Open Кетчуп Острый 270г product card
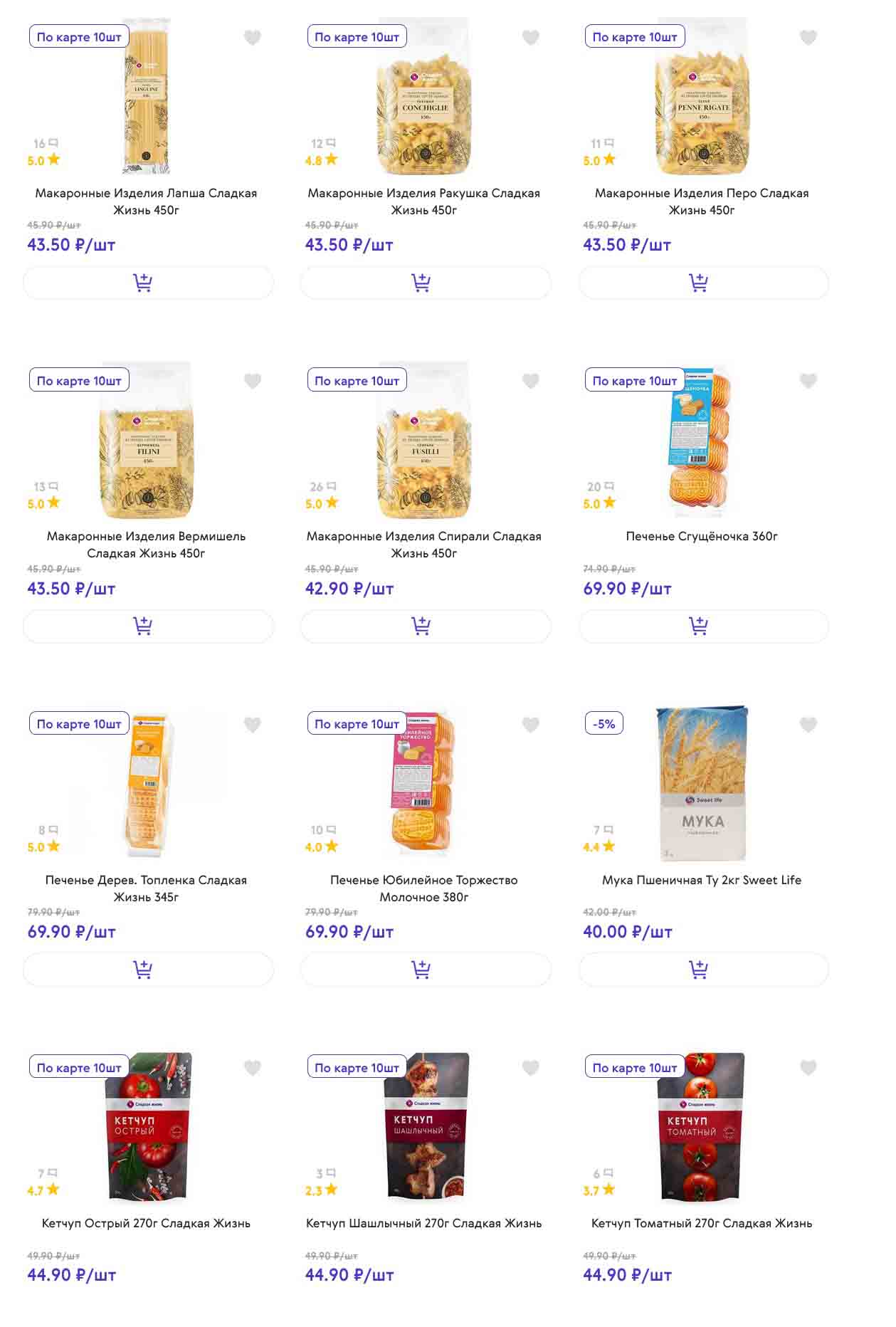The height and width of the screenshot is (1327, 896). (146, 1223)
